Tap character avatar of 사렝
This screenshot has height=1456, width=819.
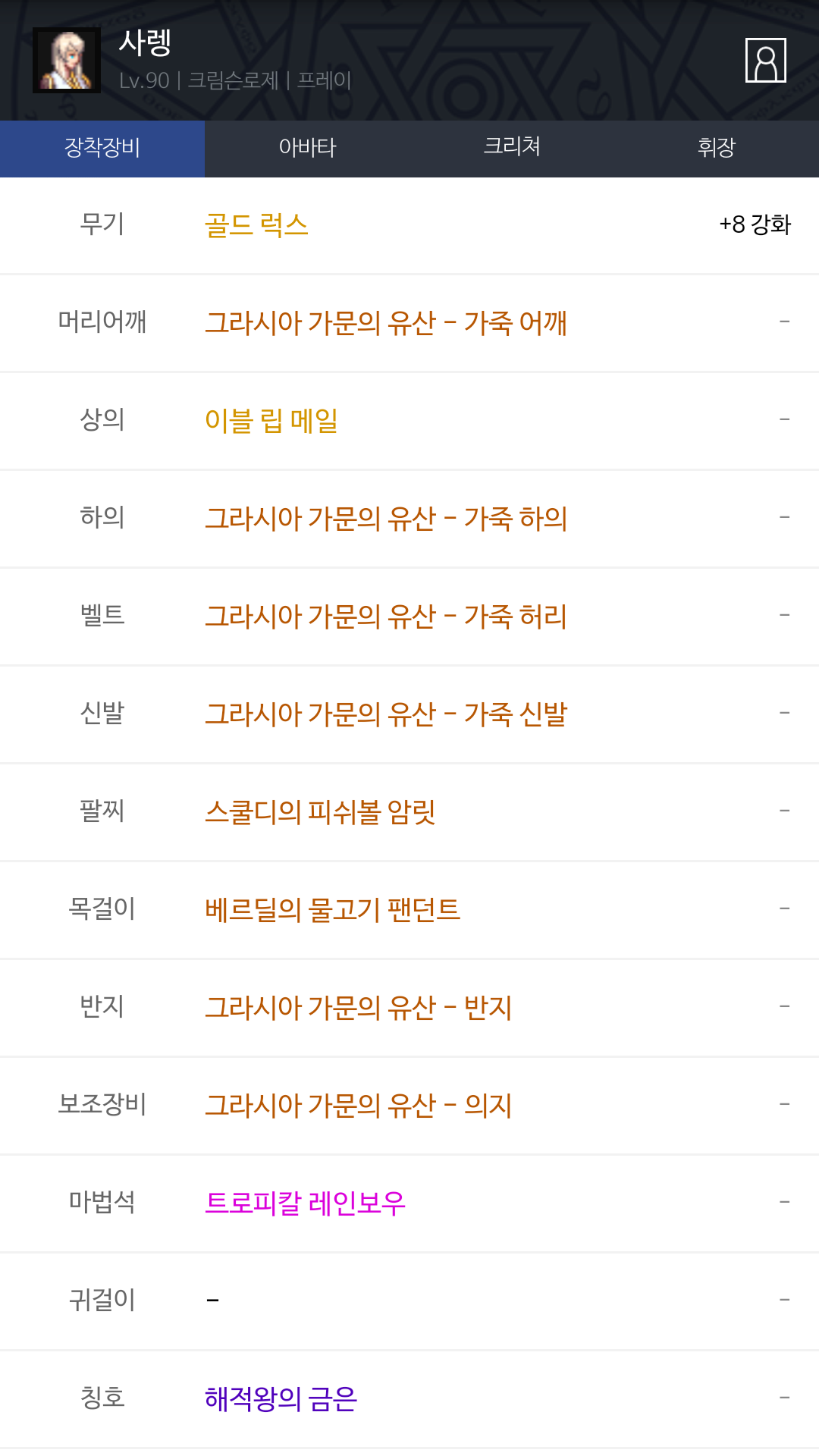(67, 60)
